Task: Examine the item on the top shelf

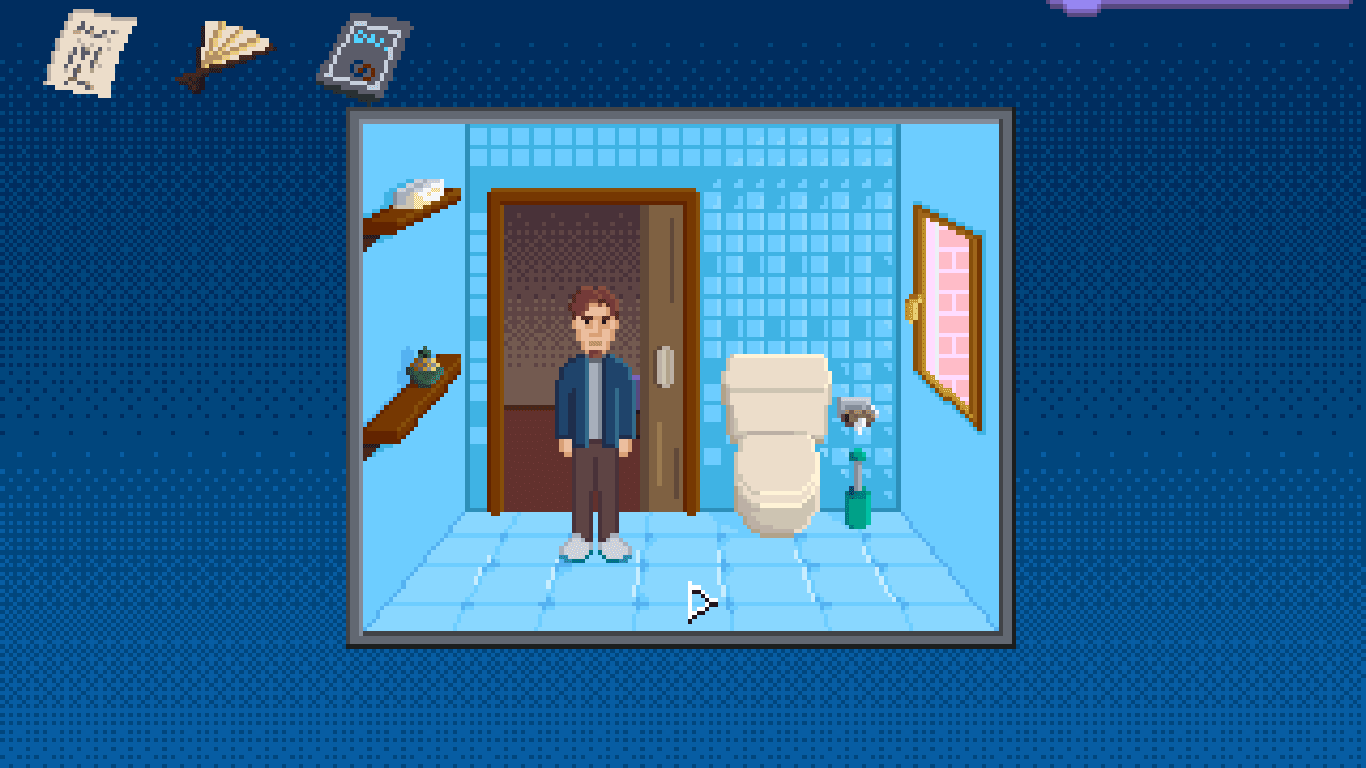Action: pyautogui.click(x=418, y=194)
